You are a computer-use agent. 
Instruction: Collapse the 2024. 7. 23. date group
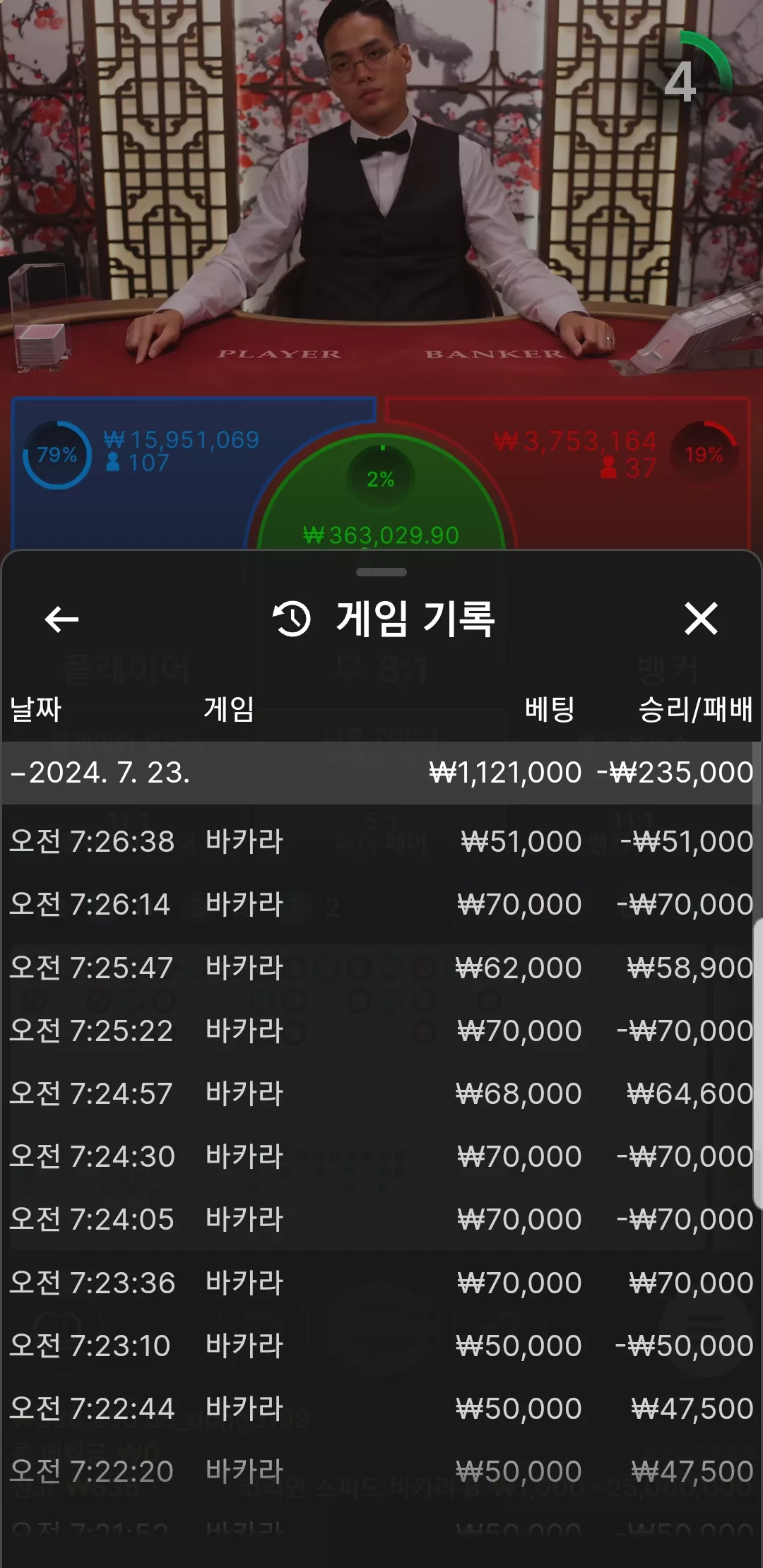381,773
